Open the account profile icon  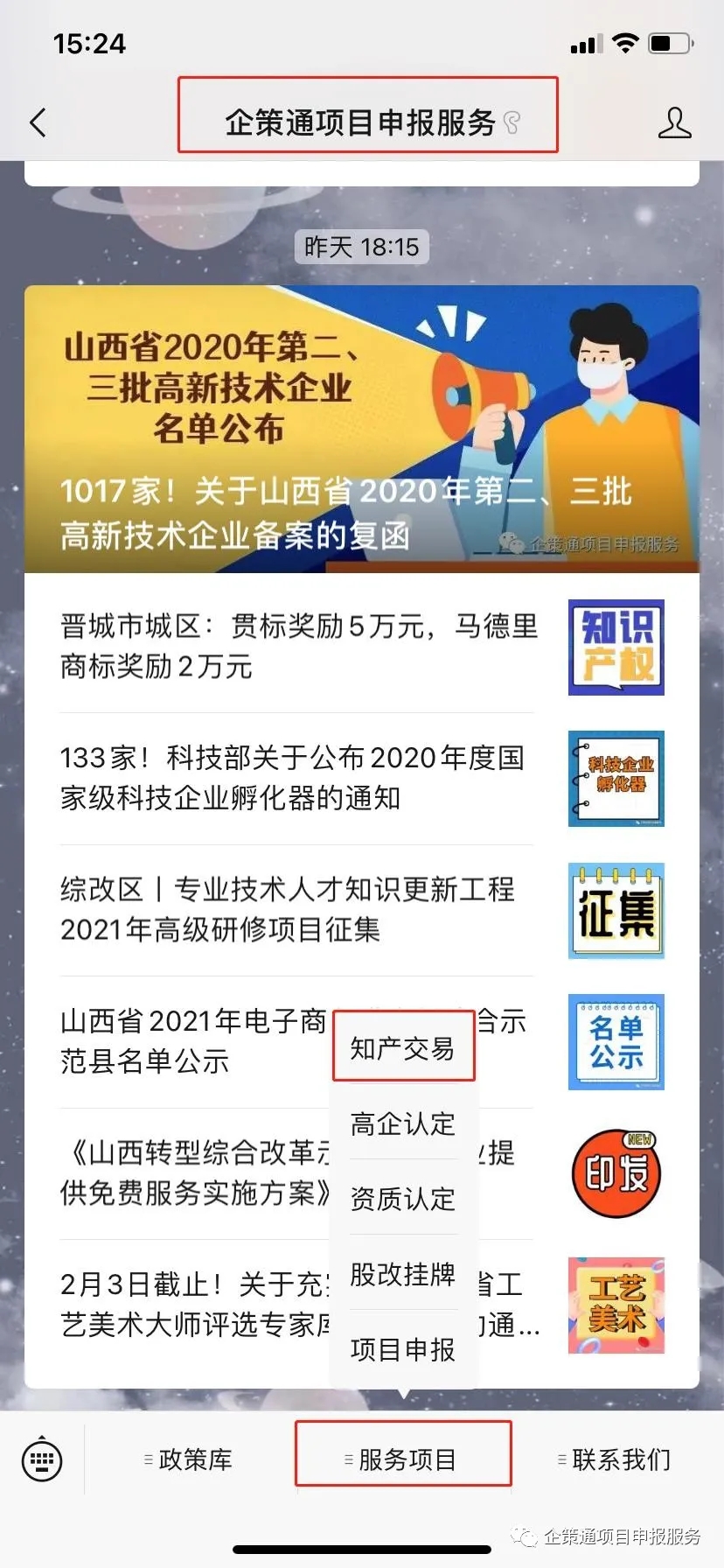tap(674, 123)
